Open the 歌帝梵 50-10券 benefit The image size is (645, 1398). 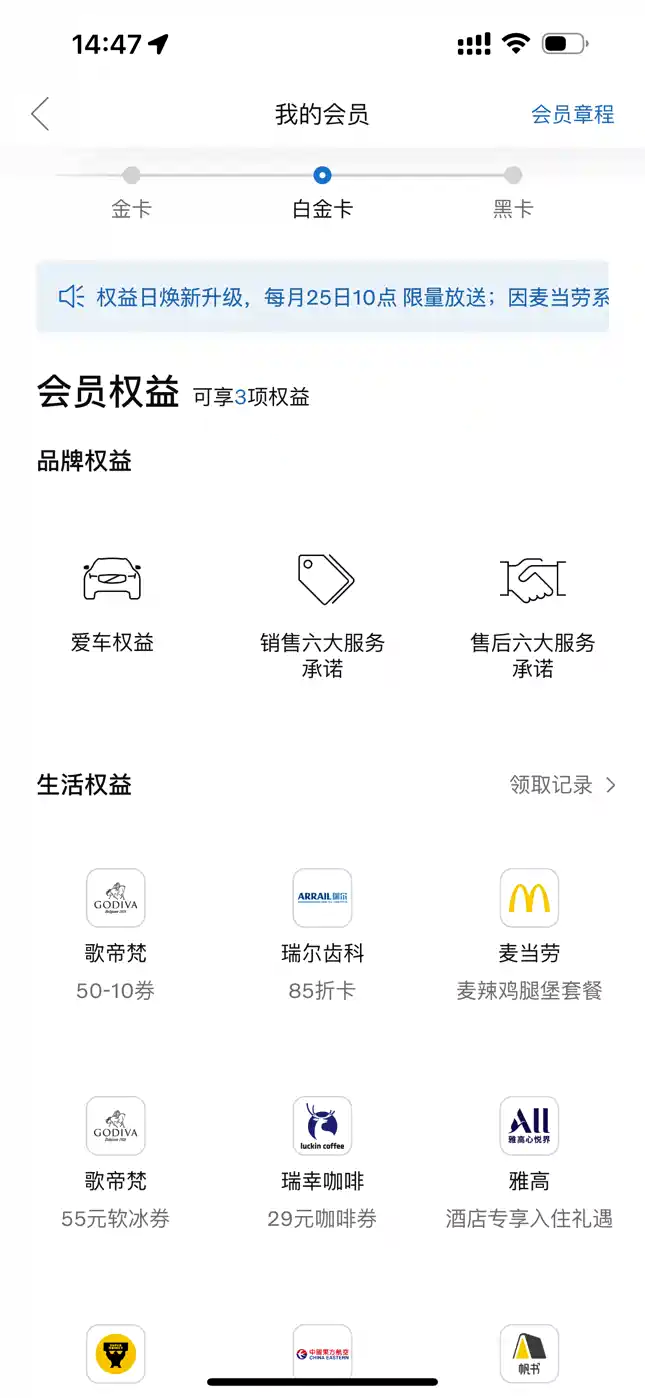tap(116, 932)
